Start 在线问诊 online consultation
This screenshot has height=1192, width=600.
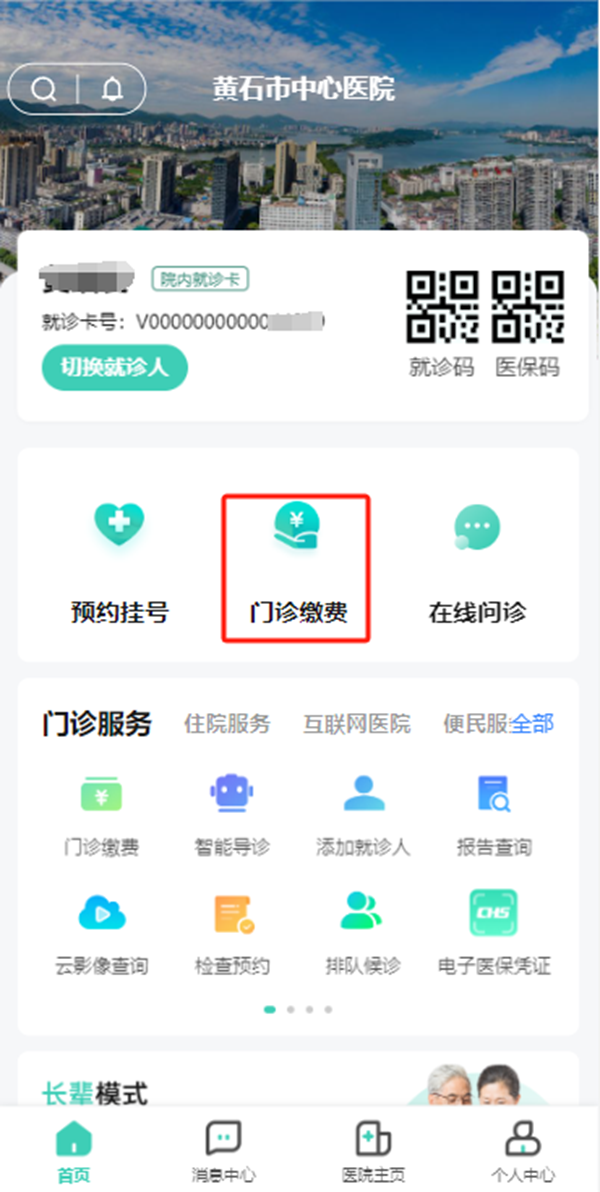click(477, 562)
